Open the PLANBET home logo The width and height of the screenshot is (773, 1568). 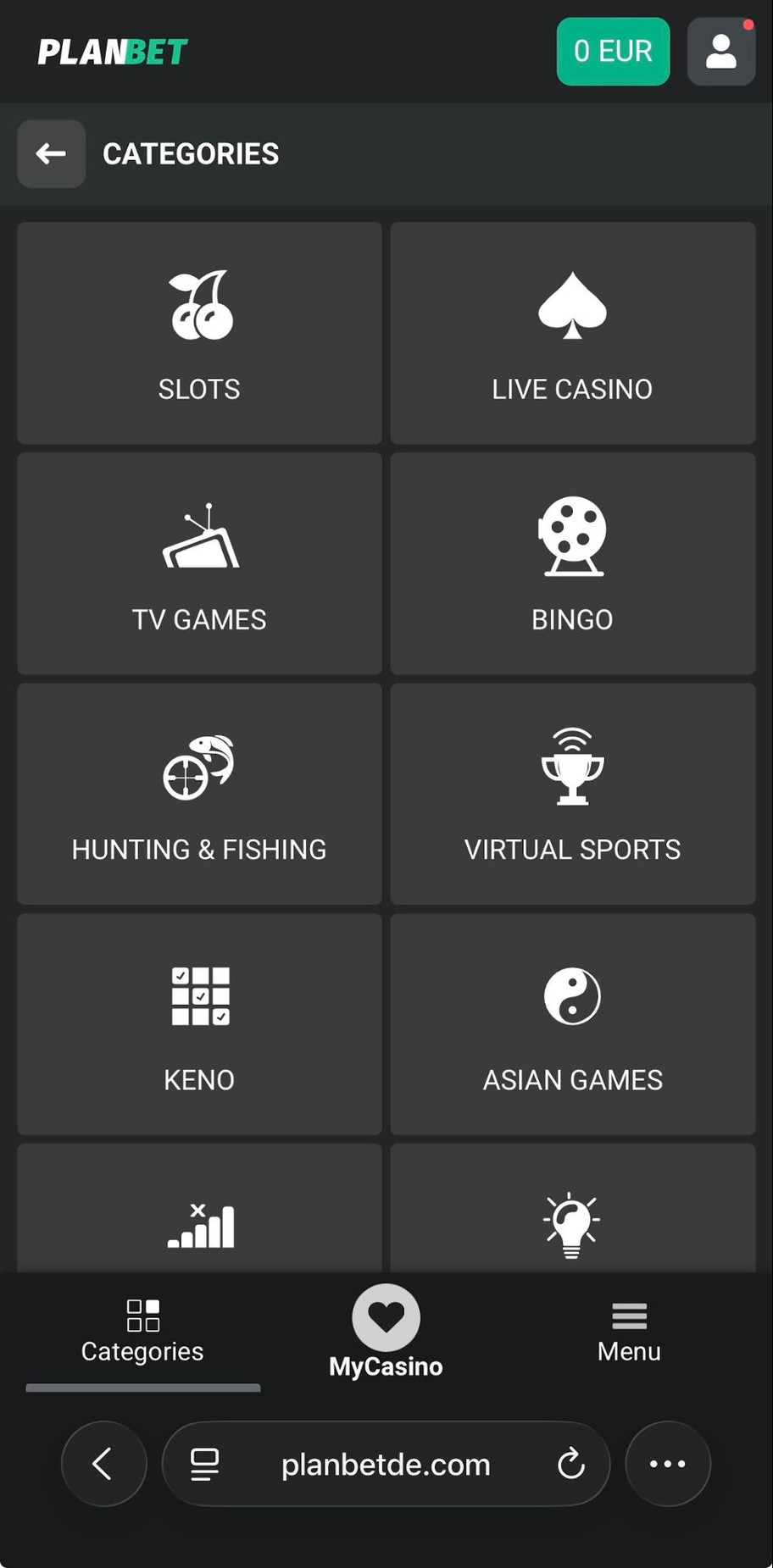pos(113,52)
